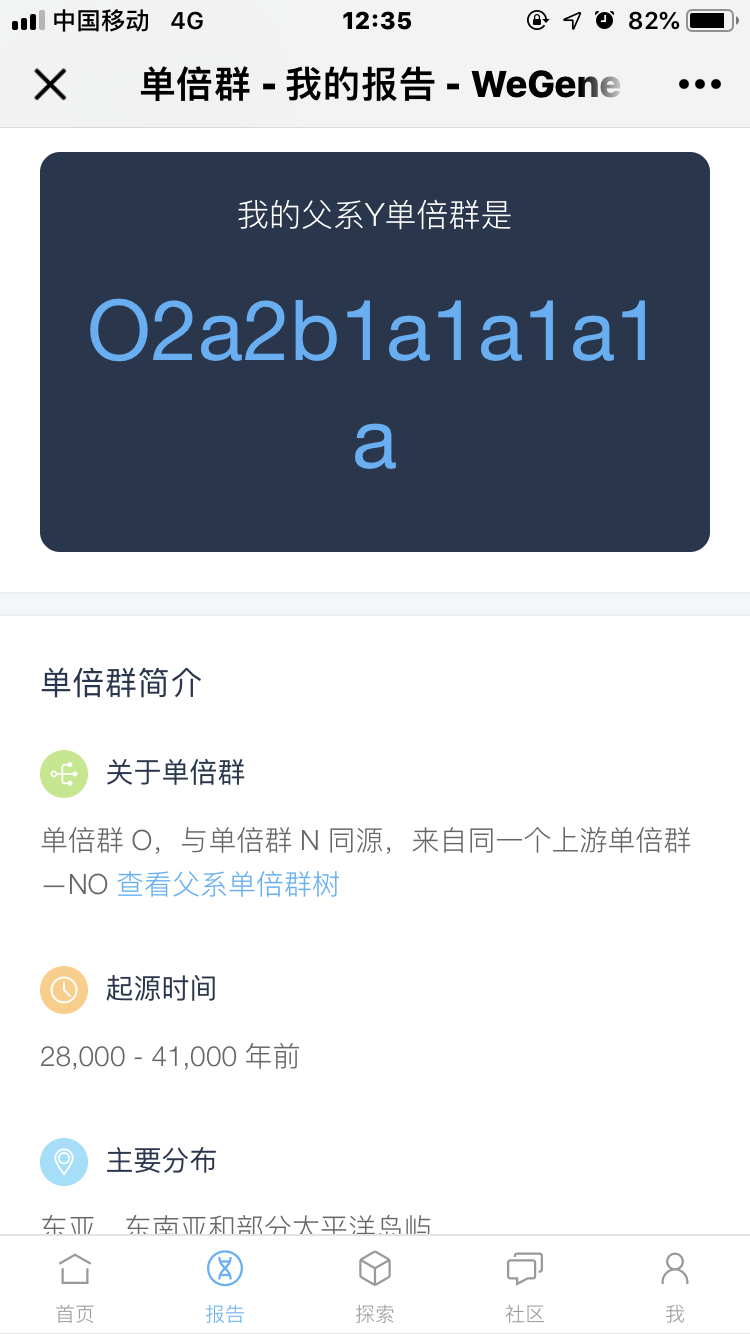Close the WeGene report page
This screenshot has height=1334, width=750.
tap(50, 85)
